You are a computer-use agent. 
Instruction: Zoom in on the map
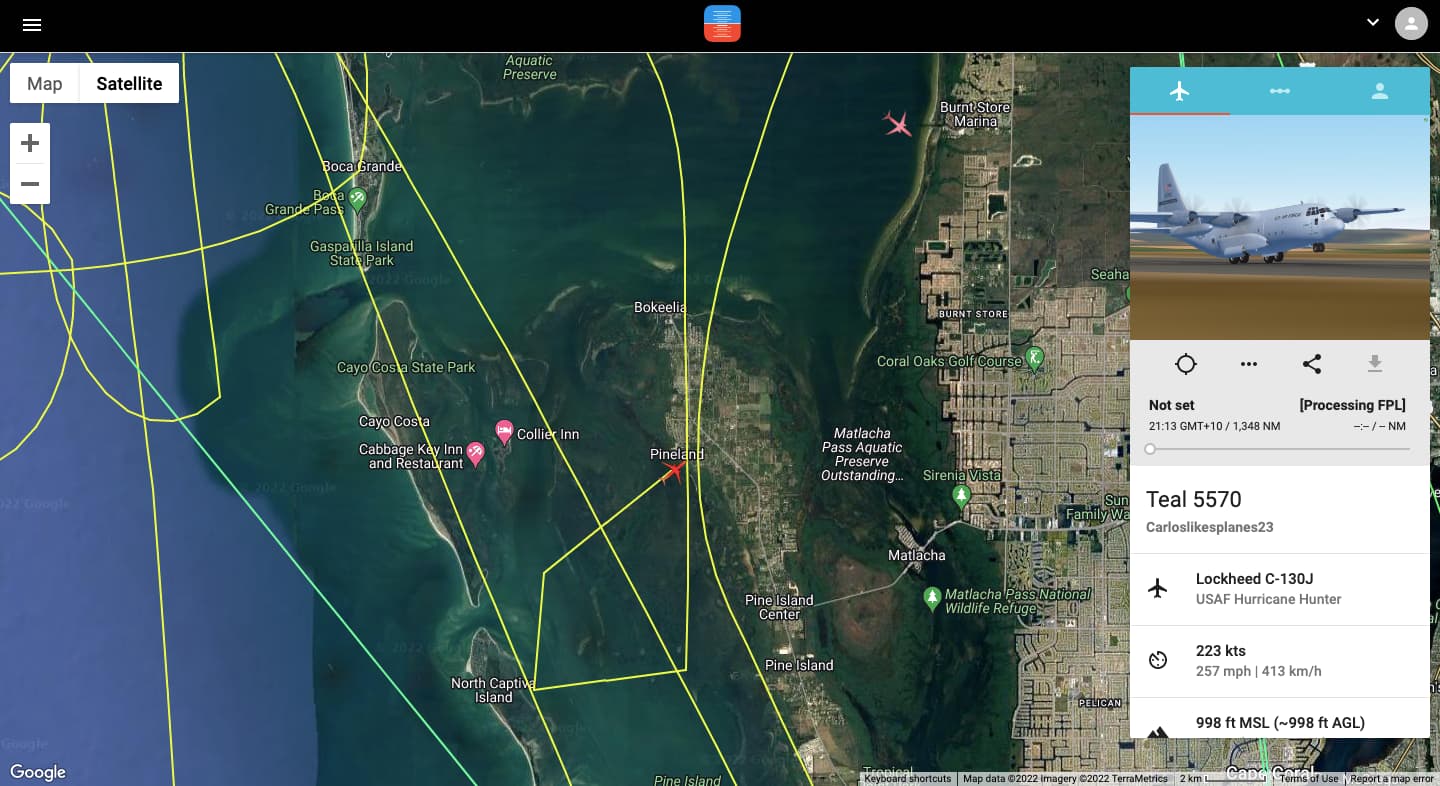[x=30, y=144]
